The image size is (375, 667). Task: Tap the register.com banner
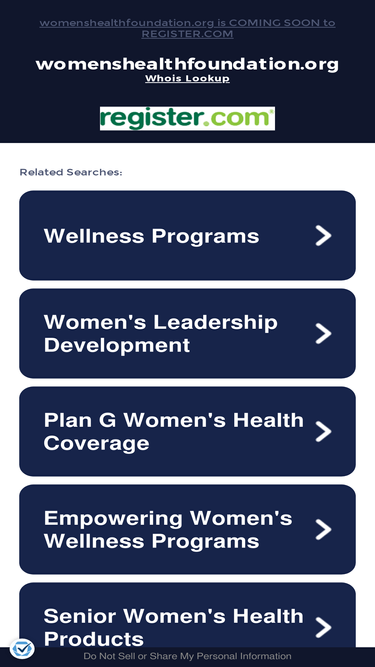coord(187,118)
